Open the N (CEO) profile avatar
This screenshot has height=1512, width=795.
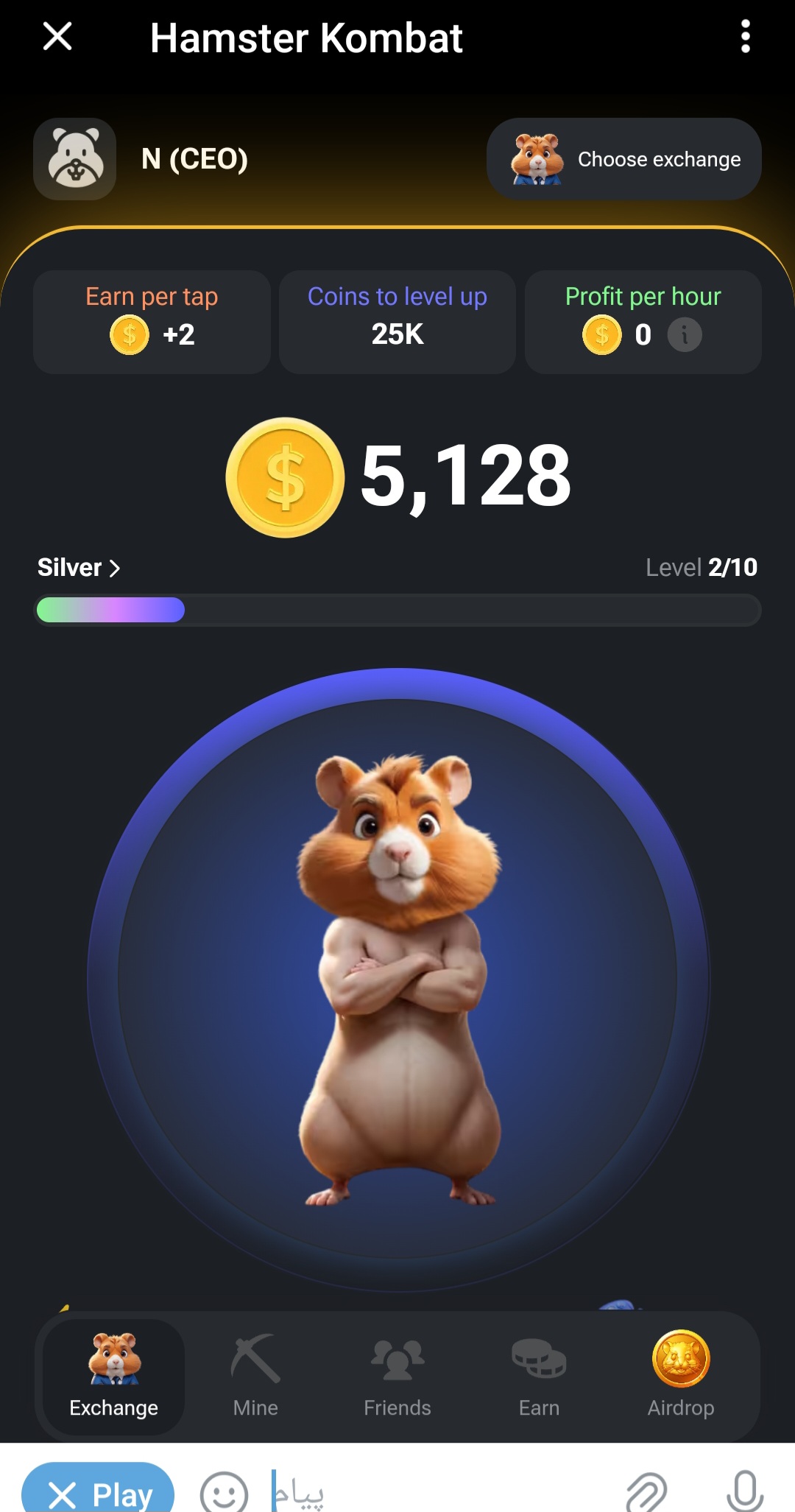75,159
